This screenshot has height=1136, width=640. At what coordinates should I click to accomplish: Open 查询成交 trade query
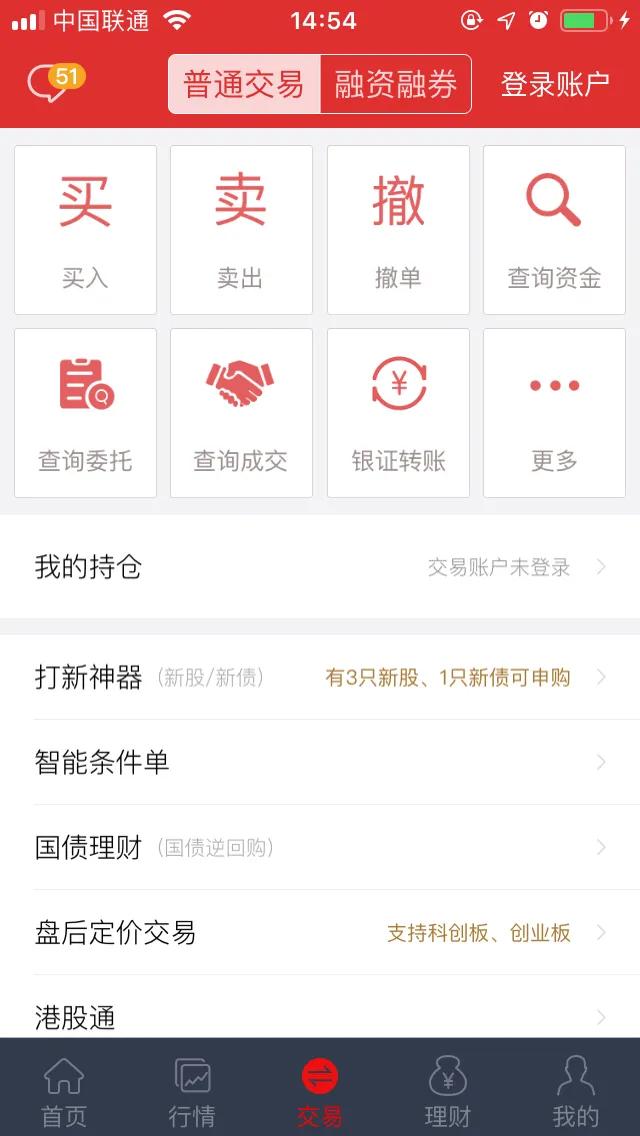pyautogui.click(x=241, y=413)
